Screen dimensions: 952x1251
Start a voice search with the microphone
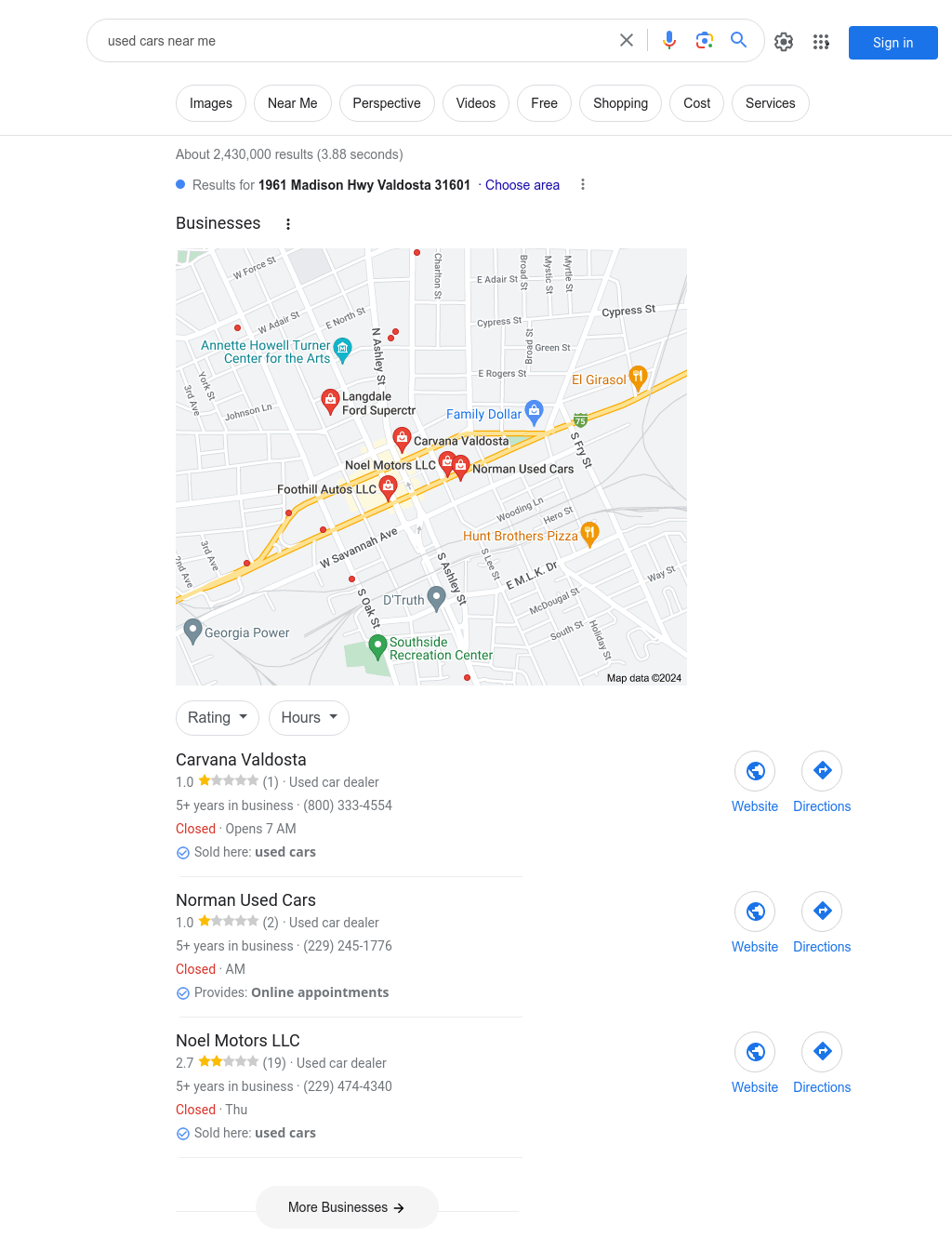point(669,40)
